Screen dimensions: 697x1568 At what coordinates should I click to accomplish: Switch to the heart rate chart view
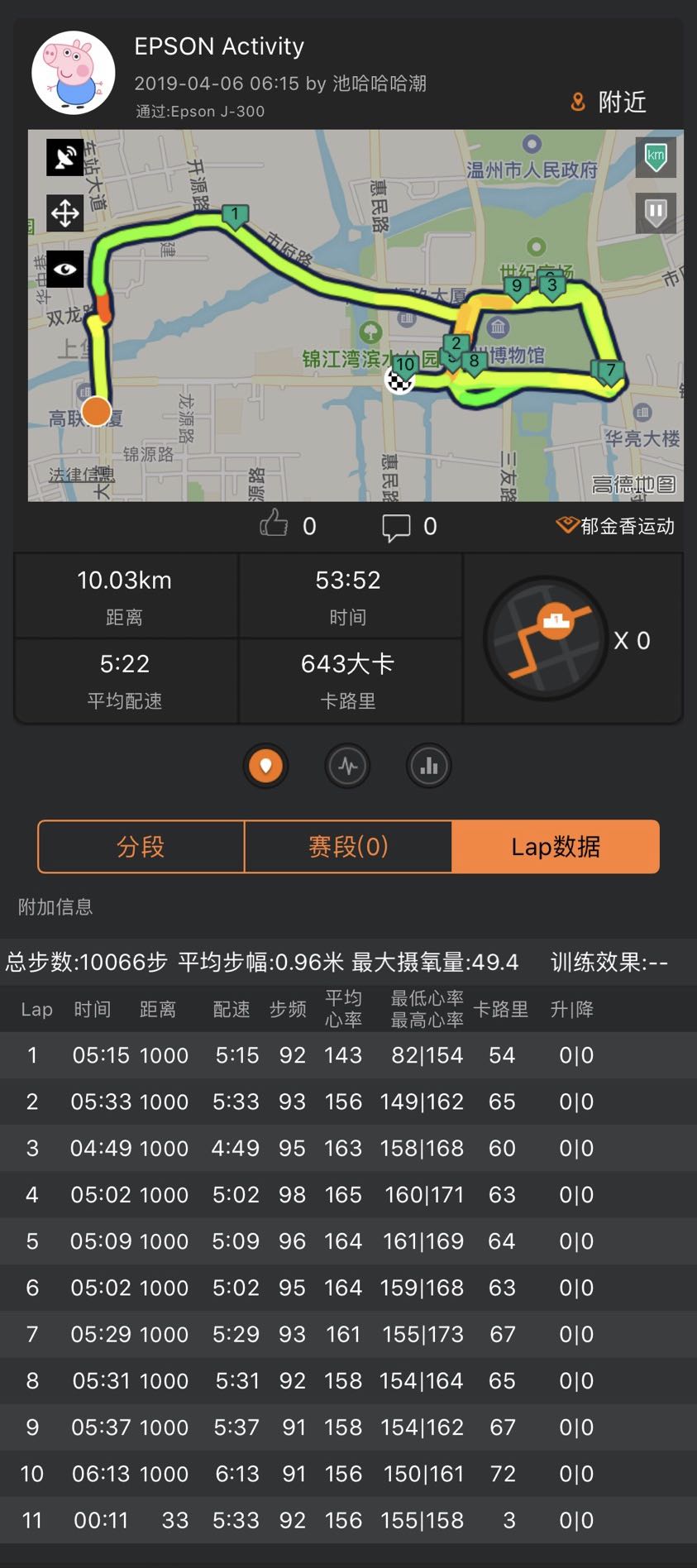[347, 766]
